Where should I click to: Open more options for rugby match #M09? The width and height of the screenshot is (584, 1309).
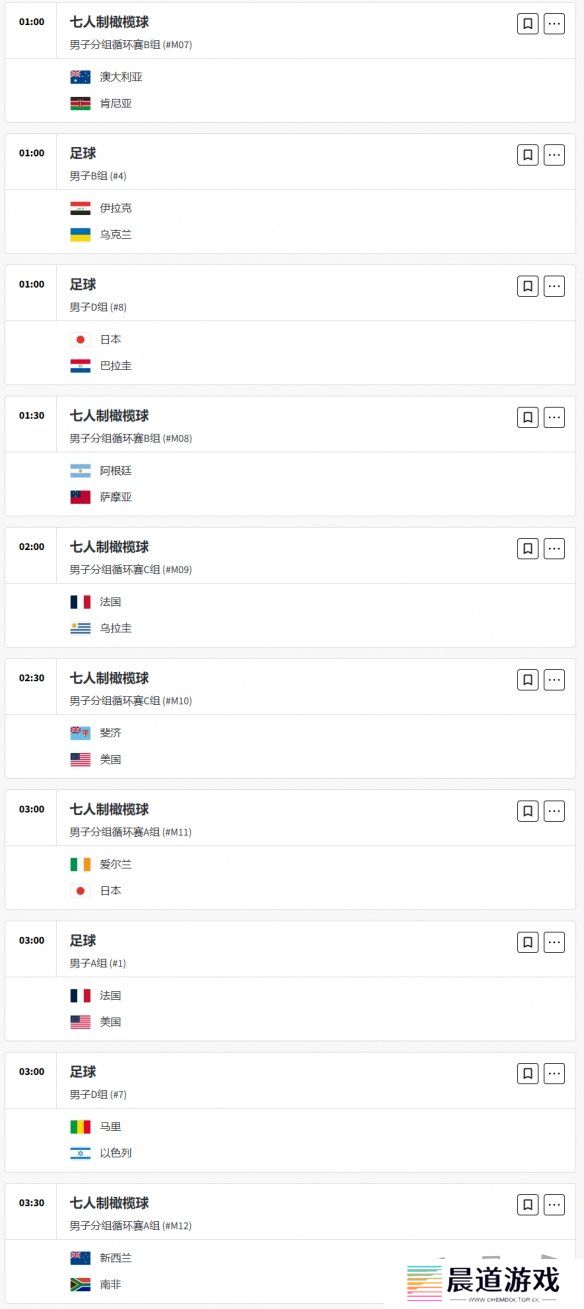pyautogui.click(x=554, y=548)
